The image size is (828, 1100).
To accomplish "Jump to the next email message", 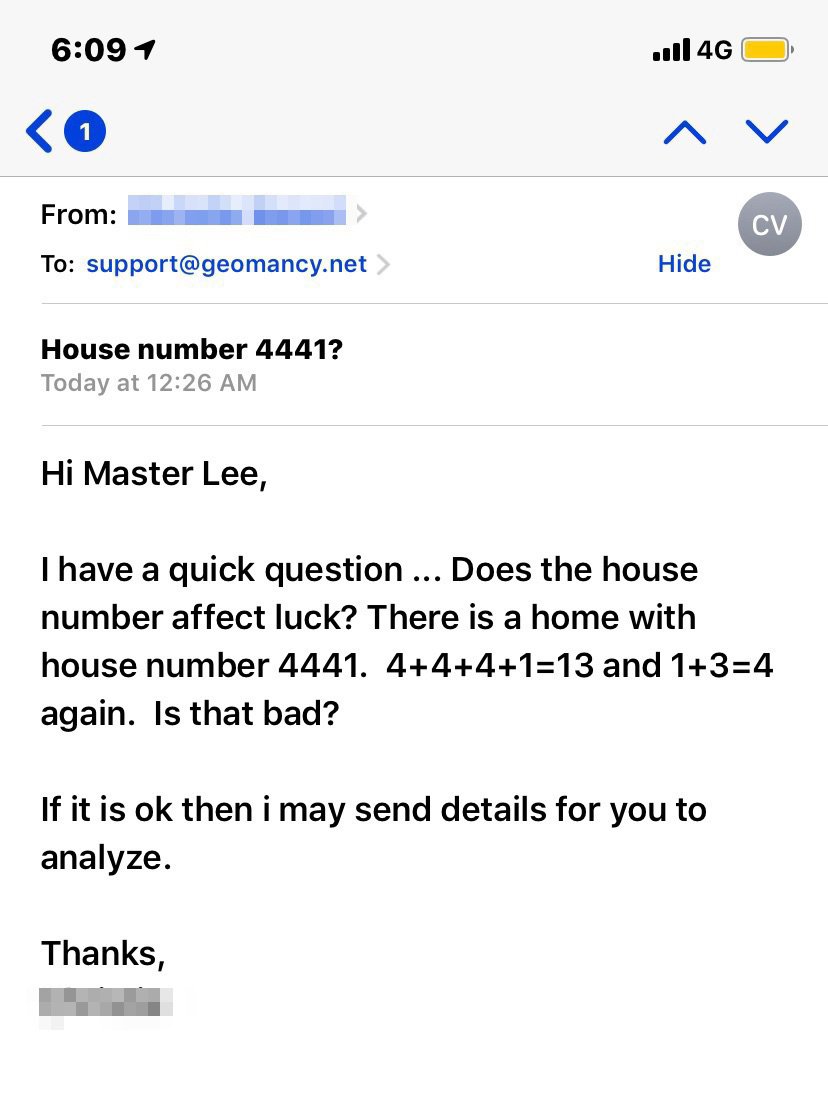I will point(767,132).
